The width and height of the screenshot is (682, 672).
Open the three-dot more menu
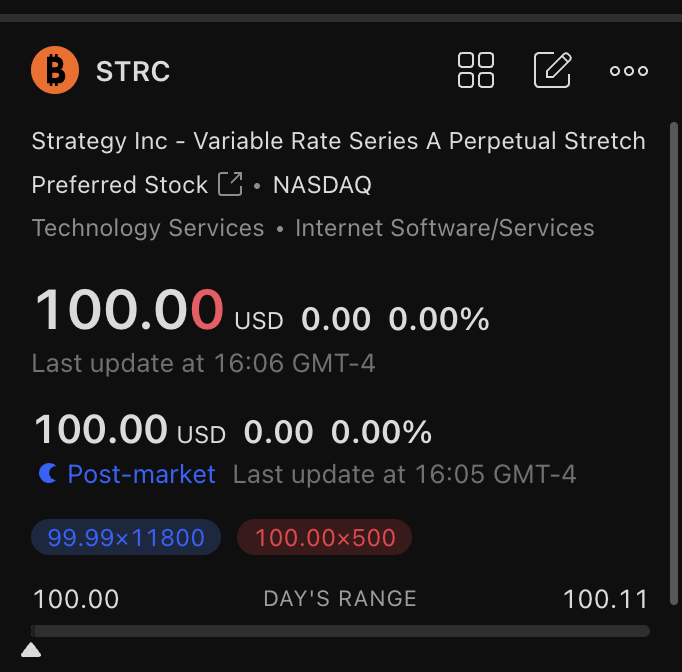[629, 71]
